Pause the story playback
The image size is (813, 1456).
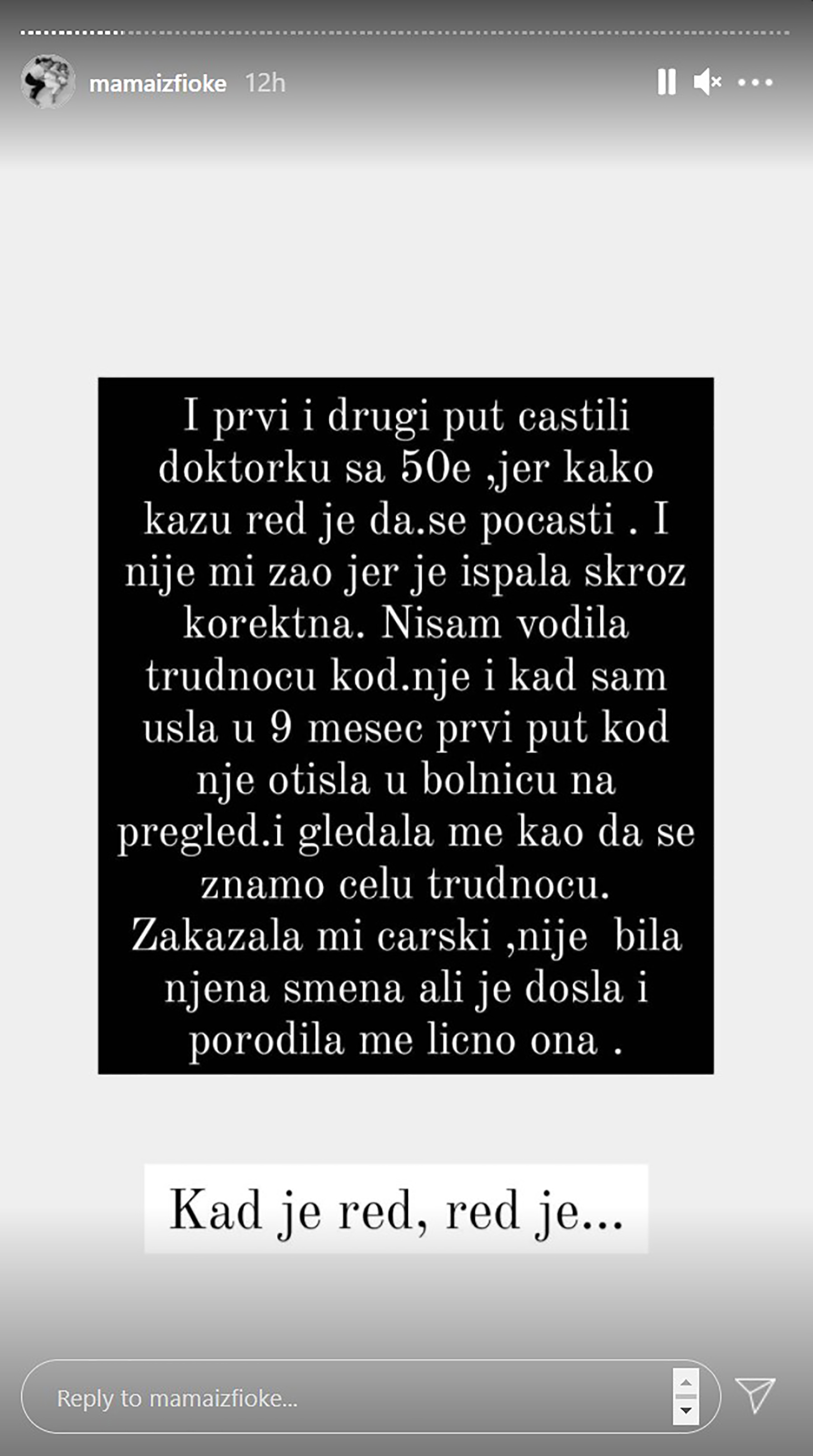pyautogui.click(x=667, y=83)
